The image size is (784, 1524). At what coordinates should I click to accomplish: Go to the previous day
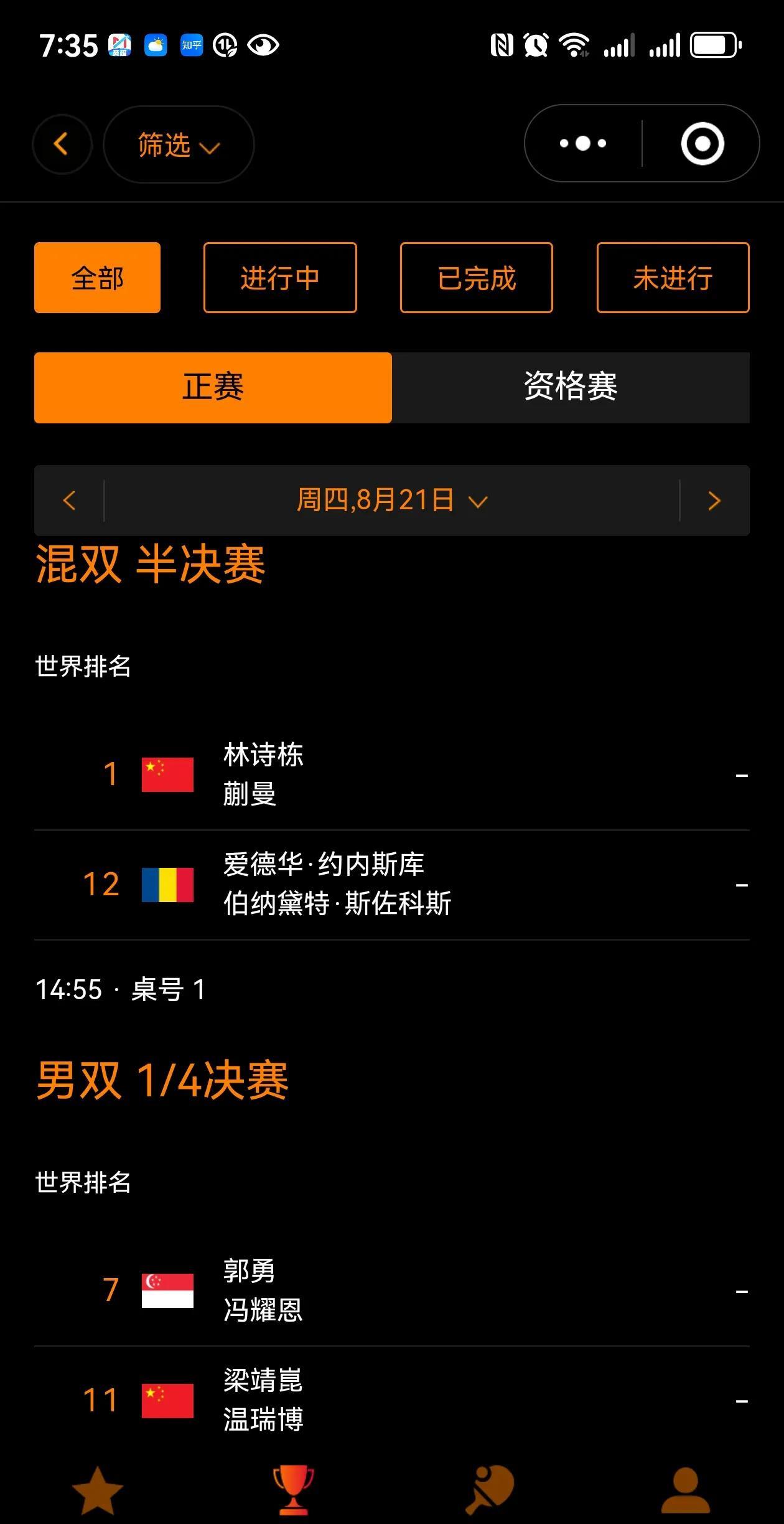tap(69, 501)
